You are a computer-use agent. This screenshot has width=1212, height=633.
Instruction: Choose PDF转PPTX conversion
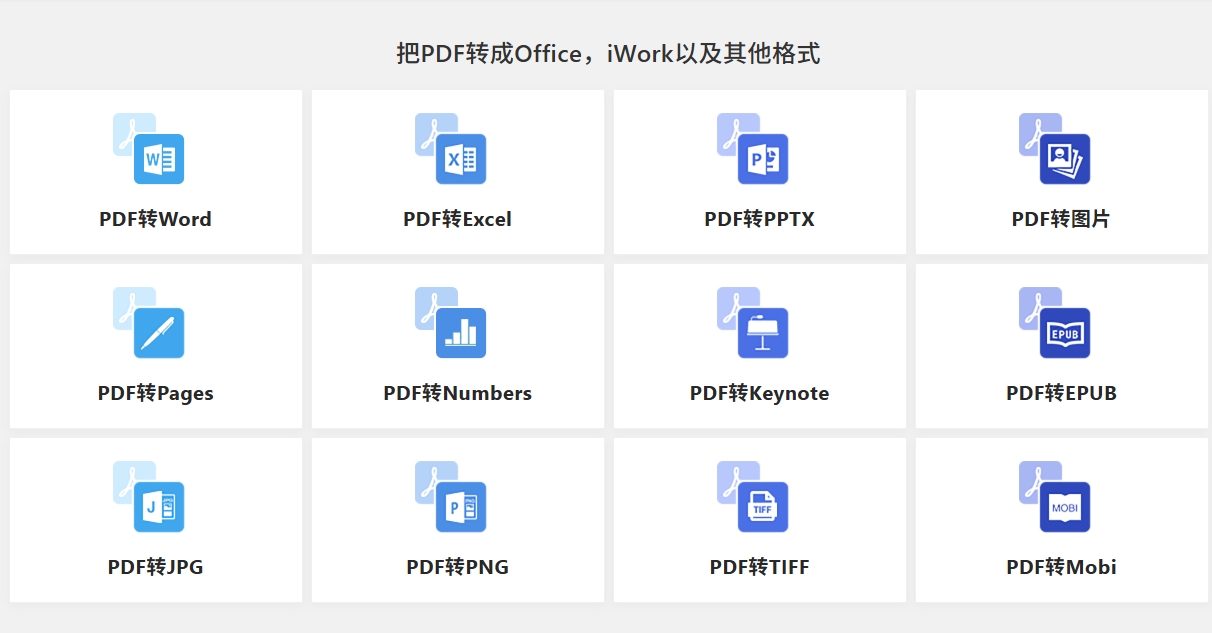(x=759, y=172)
